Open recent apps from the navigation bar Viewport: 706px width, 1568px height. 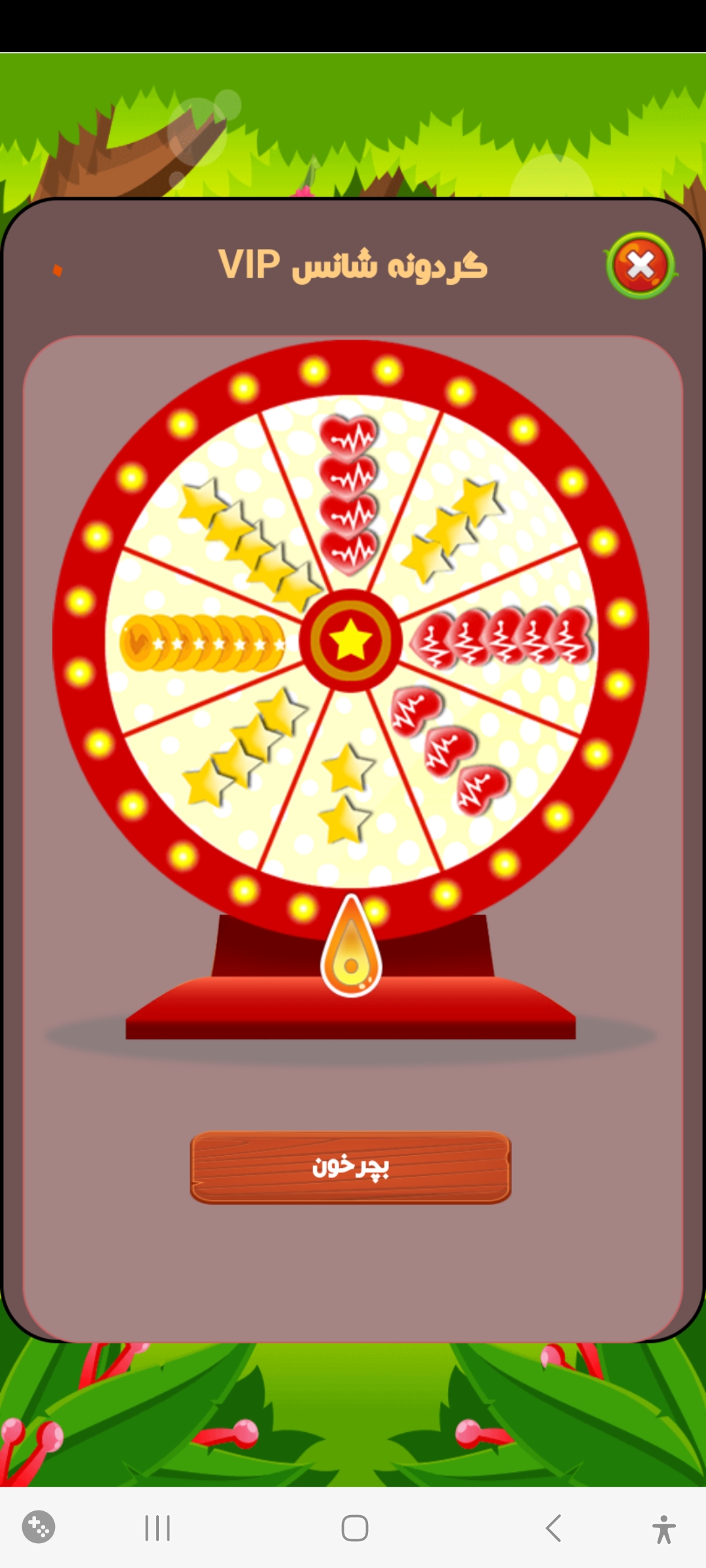(x=158, y=1528)
